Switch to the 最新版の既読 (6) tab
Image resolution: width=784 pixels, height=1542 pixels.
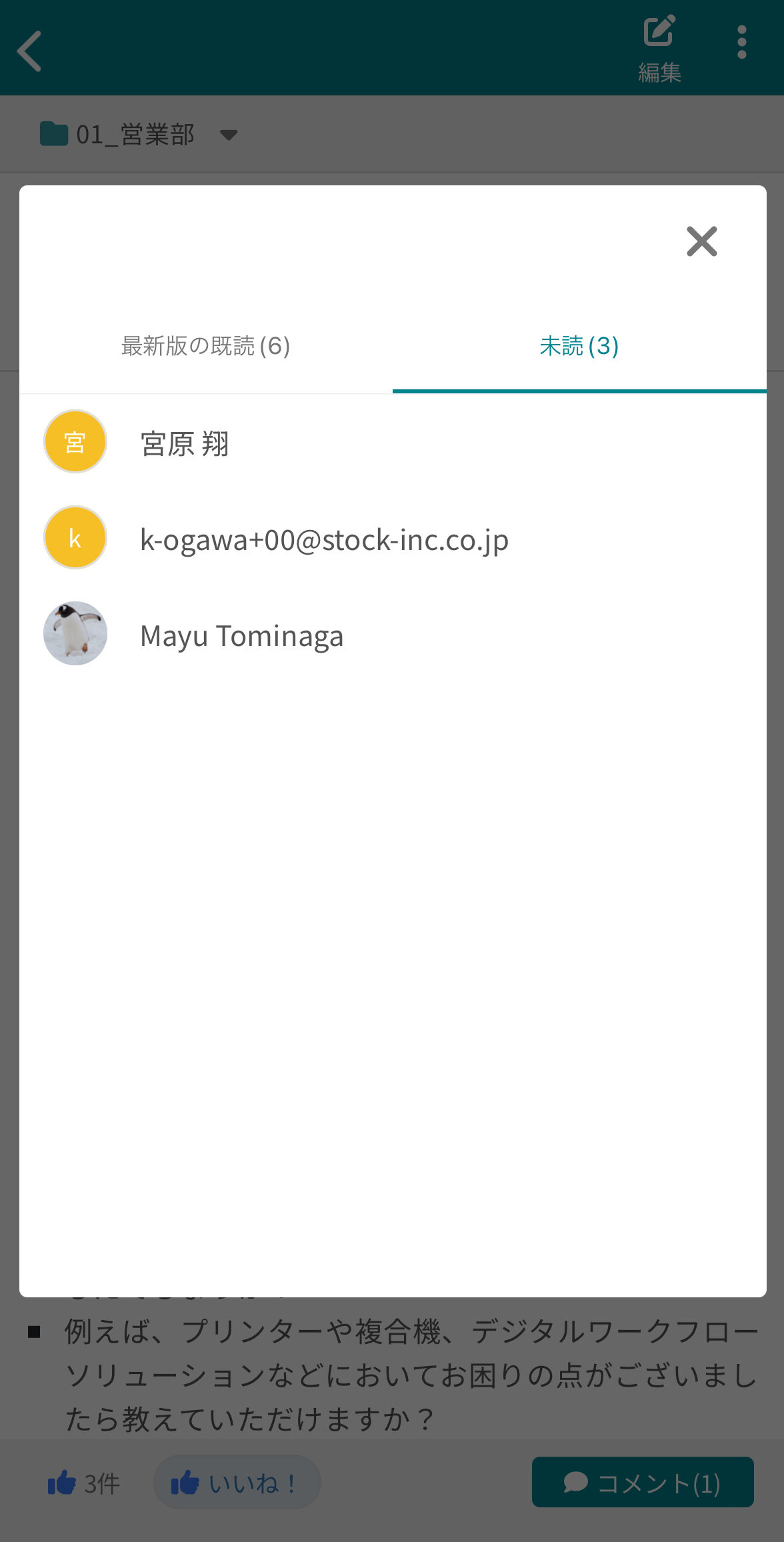[x=205, y=347]
